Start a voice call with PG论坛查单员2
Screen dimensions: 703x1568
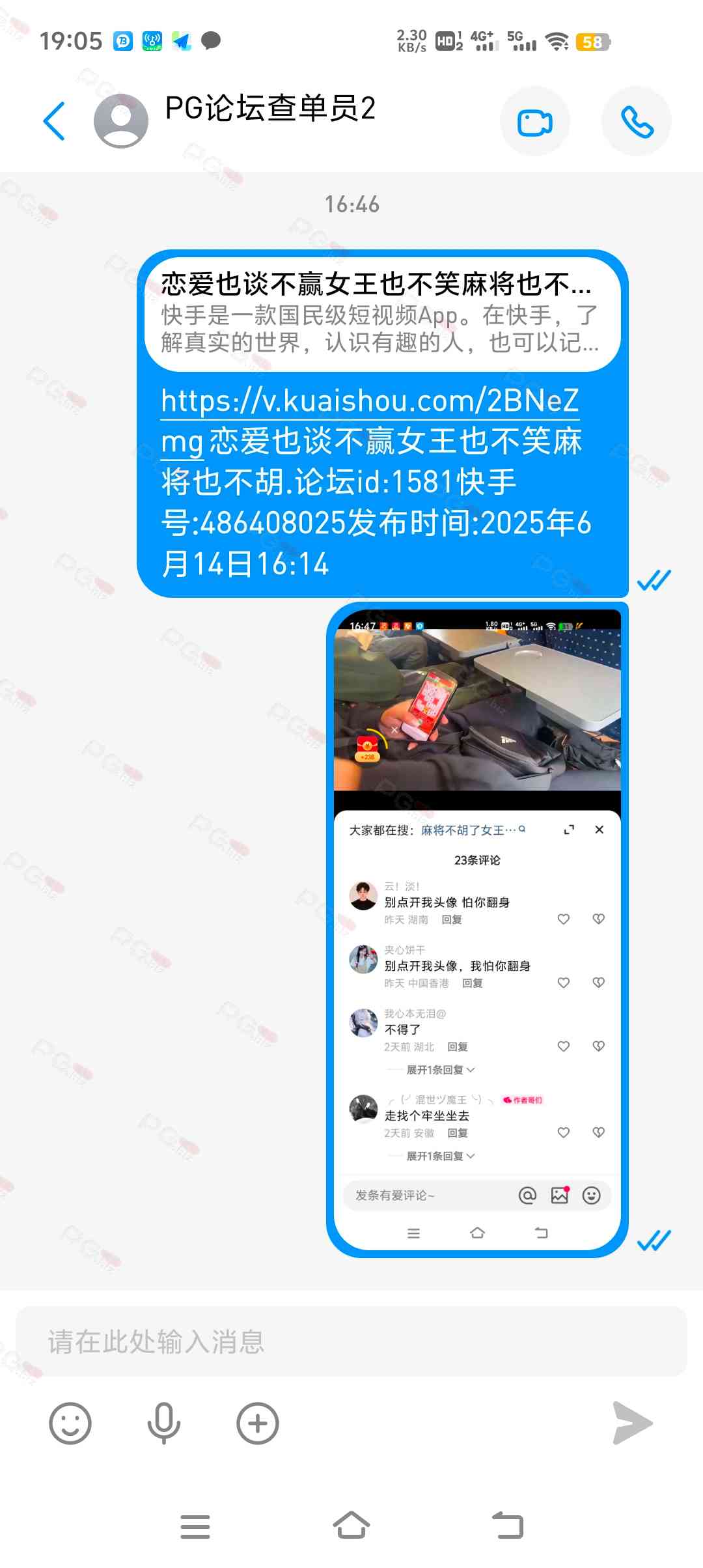[x=637, y=122]
